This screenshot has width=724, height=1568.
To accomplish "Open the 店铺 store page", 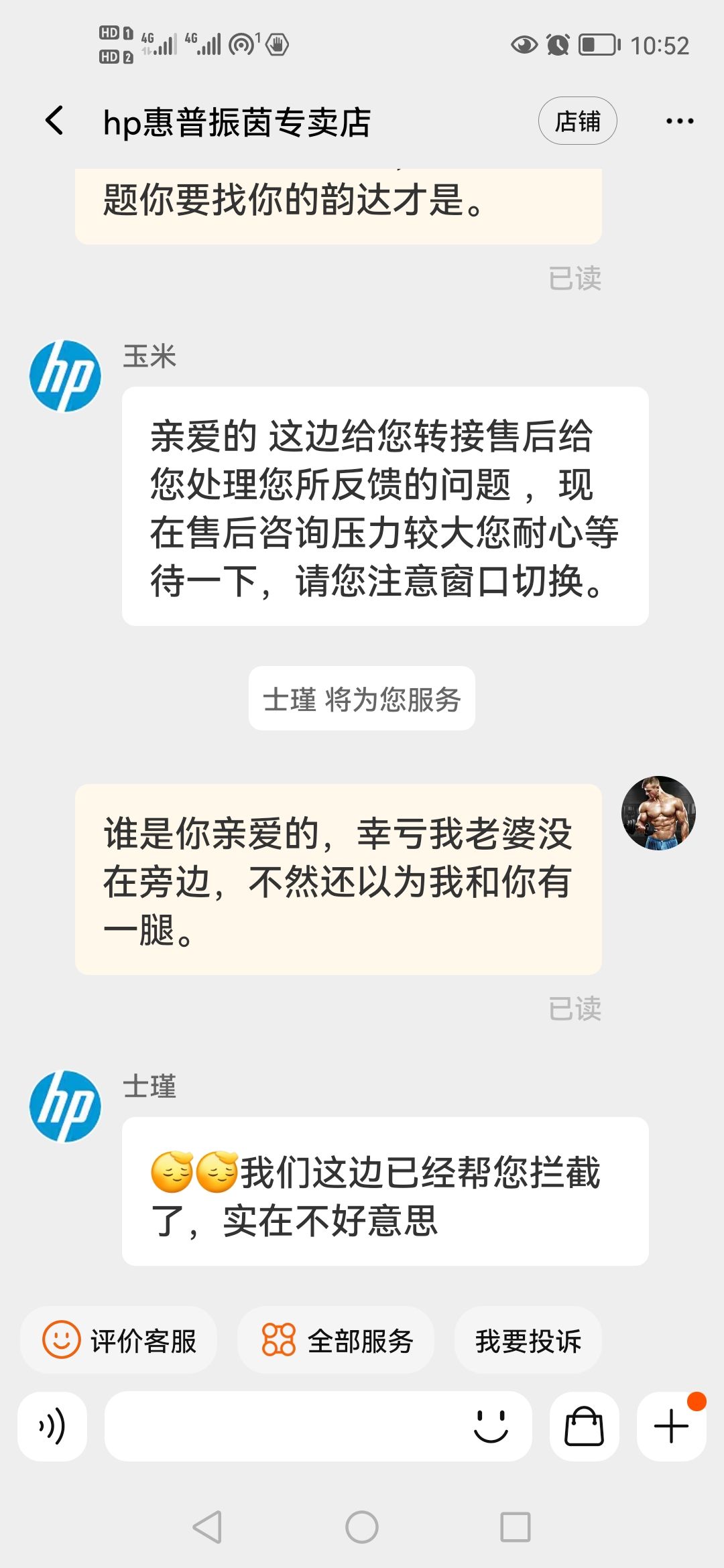I will 577,121.
